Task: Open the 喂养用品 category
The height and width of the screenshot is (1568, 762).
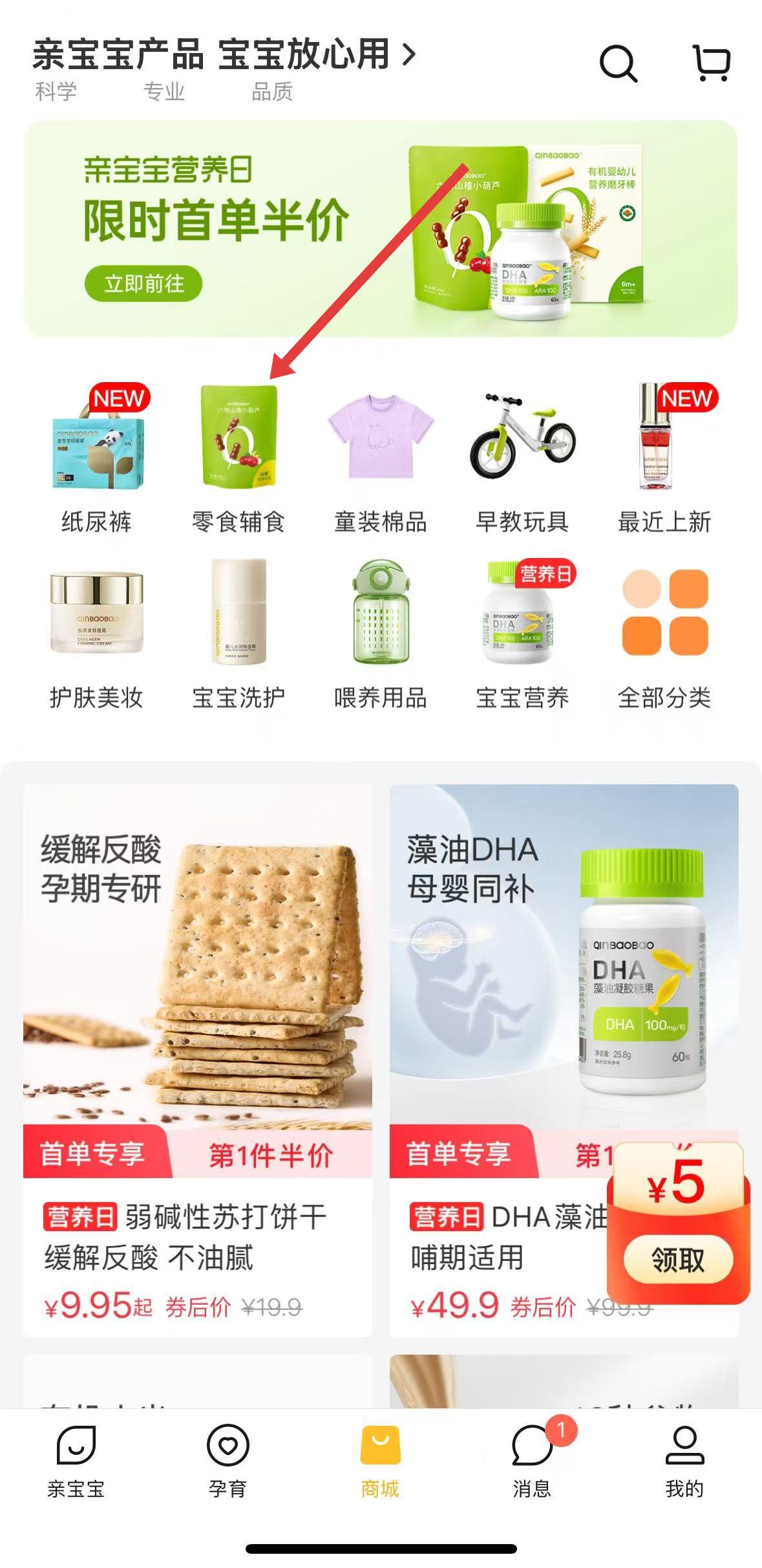Action: (380, 634)
